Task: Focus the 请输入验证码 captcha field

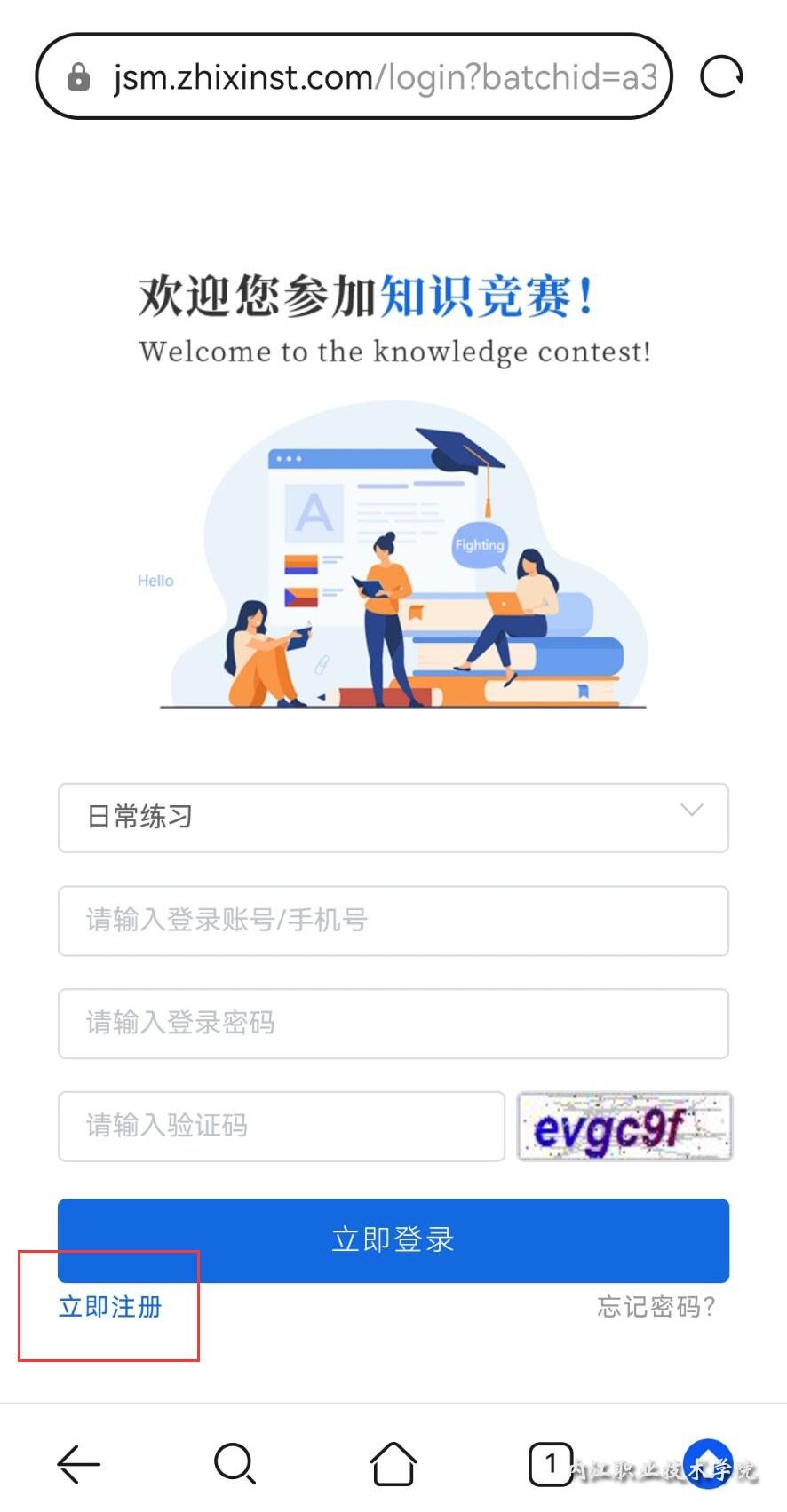Action: point(282,1126)
